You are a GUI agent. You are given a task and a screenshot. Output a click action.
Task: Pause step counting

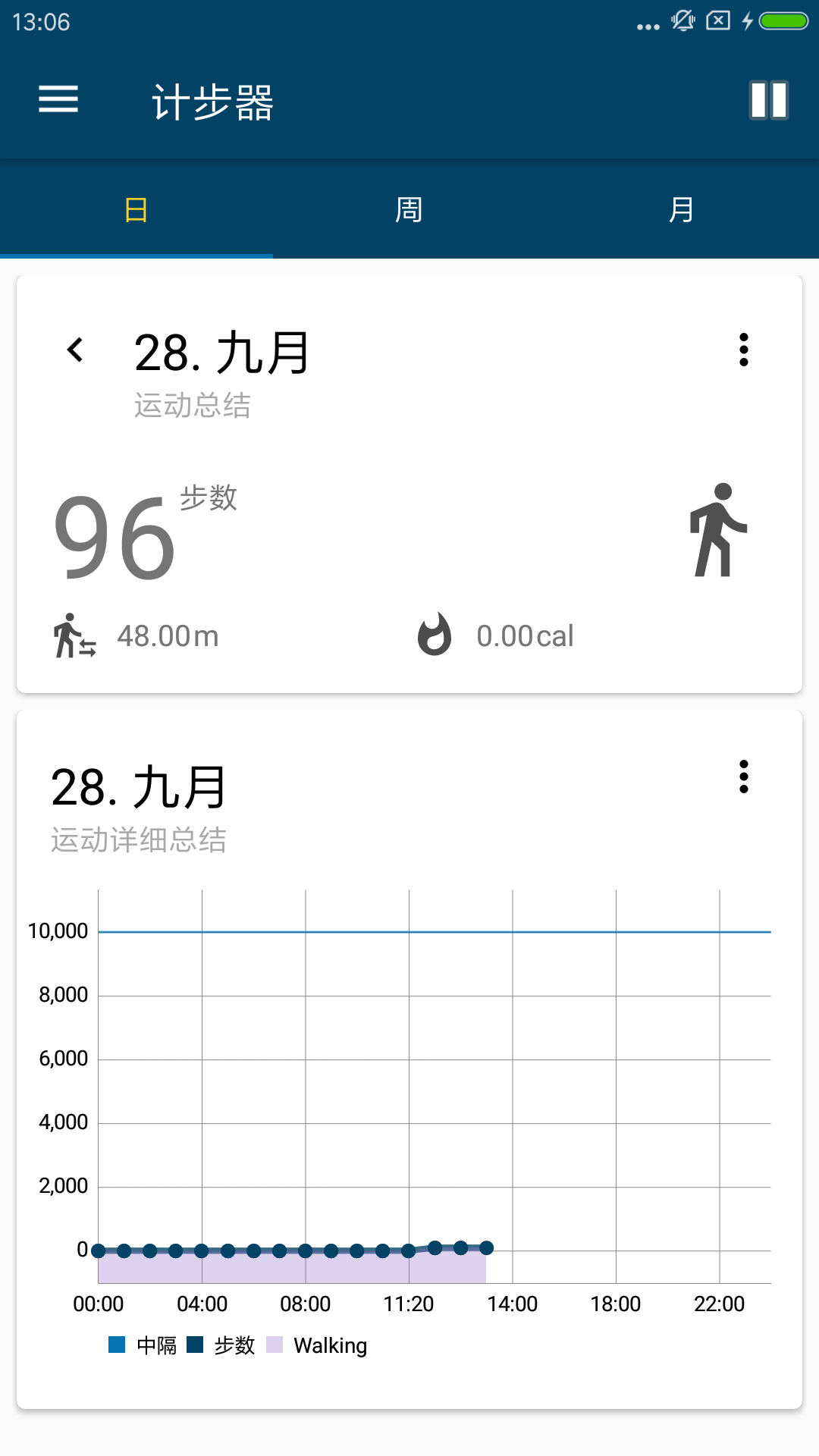[769, 100]
